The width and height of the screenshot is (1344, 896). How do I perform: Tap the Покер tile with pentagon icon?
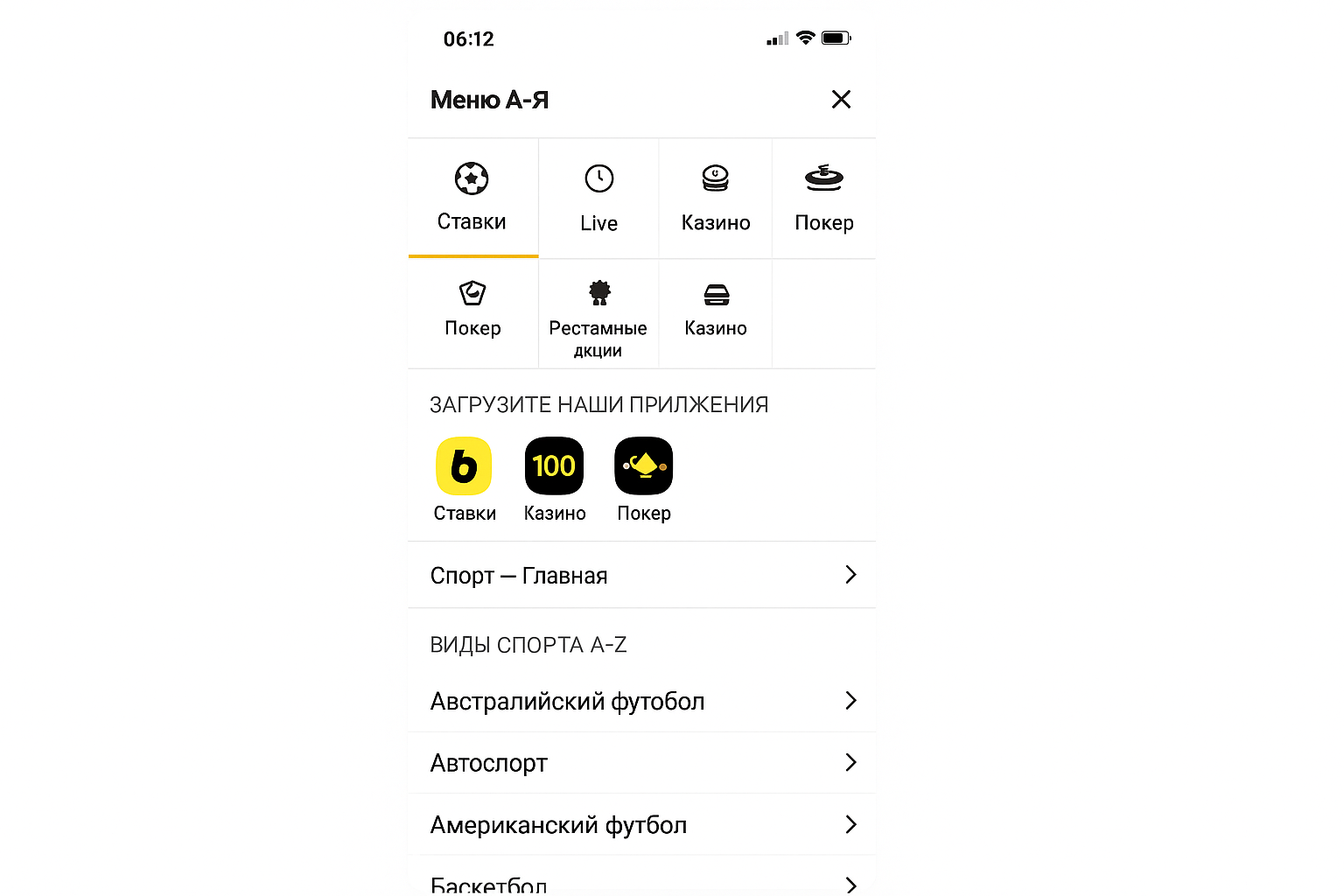(472, 311)
